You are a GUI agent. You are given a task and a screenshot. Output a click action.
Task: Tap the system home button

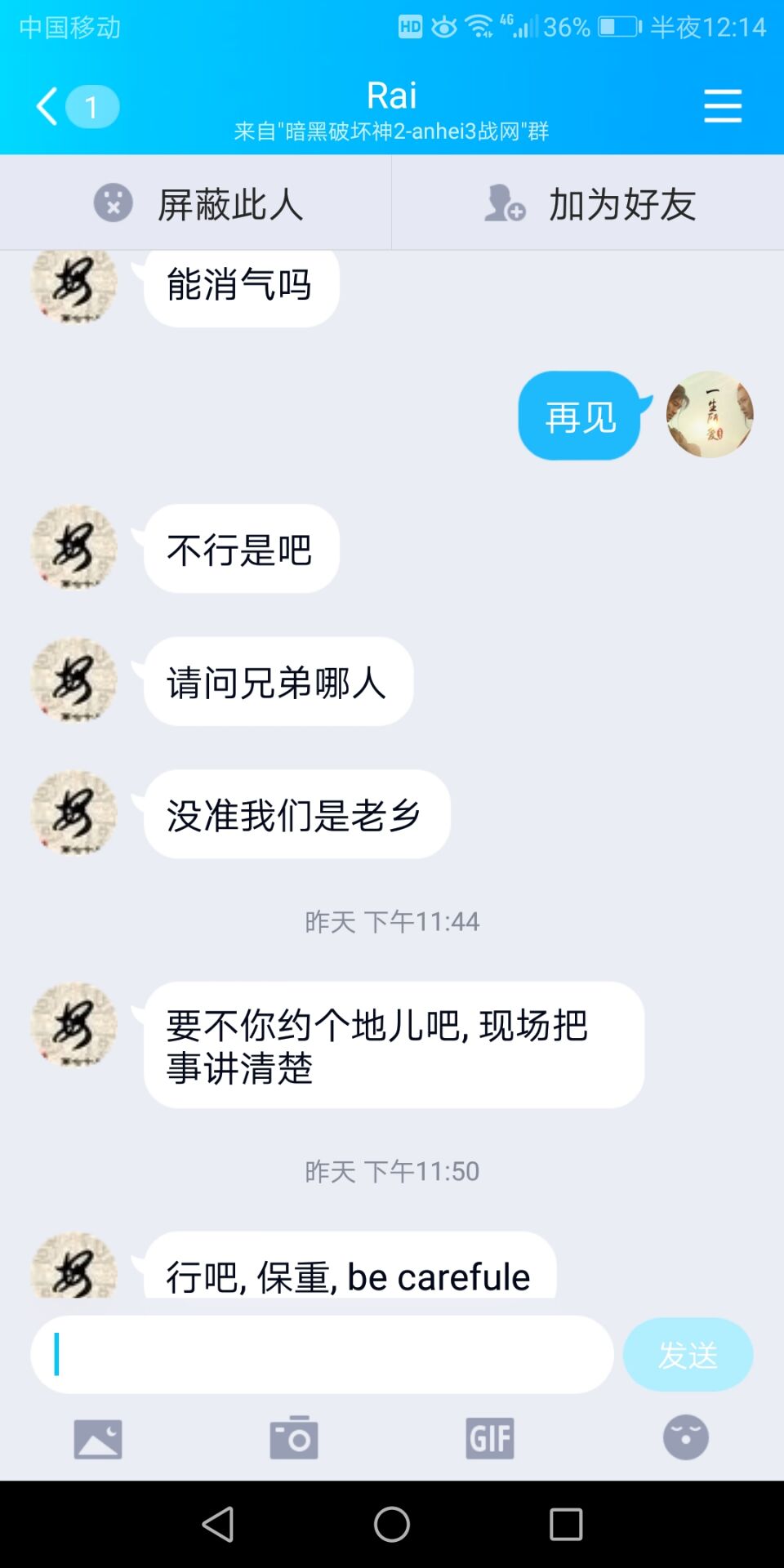pyautogui.click(x=392, y=1524)
